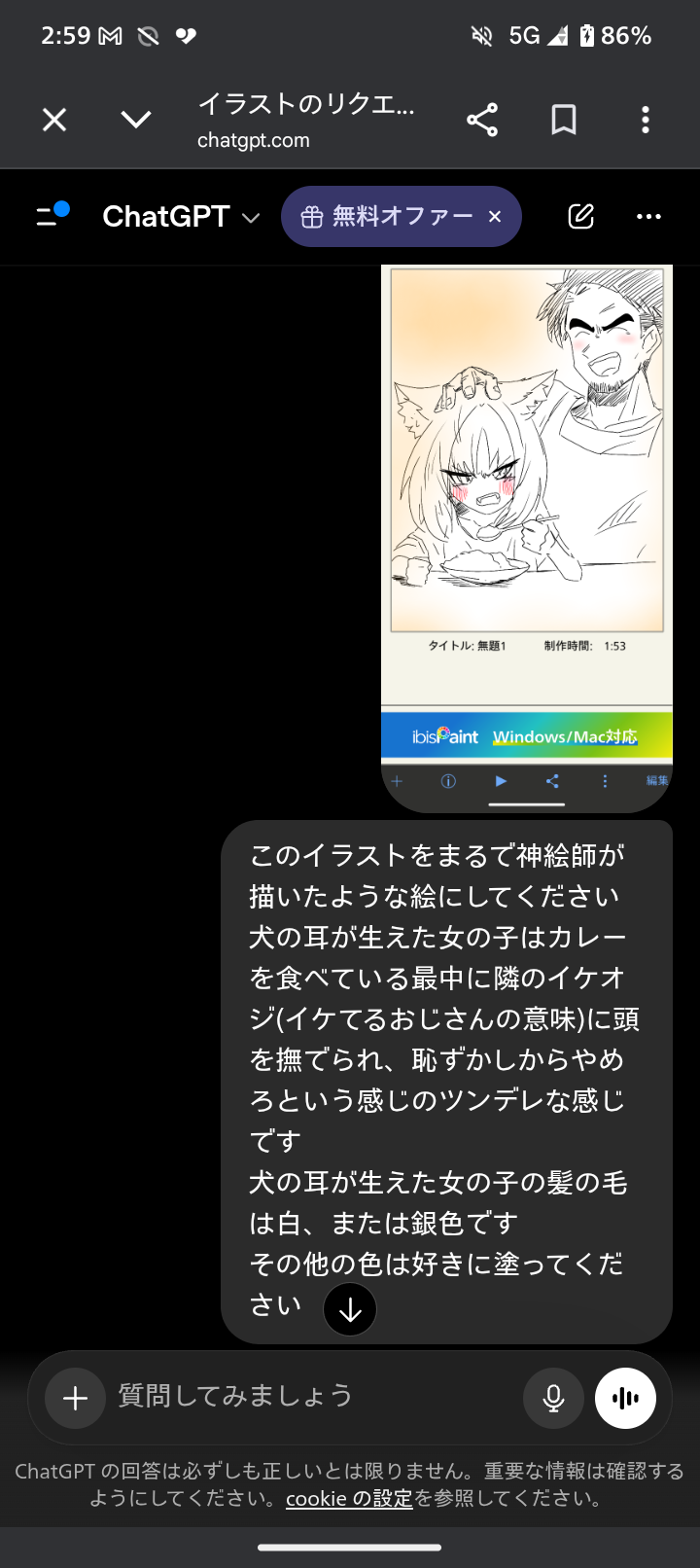Viewport: 700px width, 1568px height.
Task: Launch voice mode with the waveform button
Action: pos(625,1398)
